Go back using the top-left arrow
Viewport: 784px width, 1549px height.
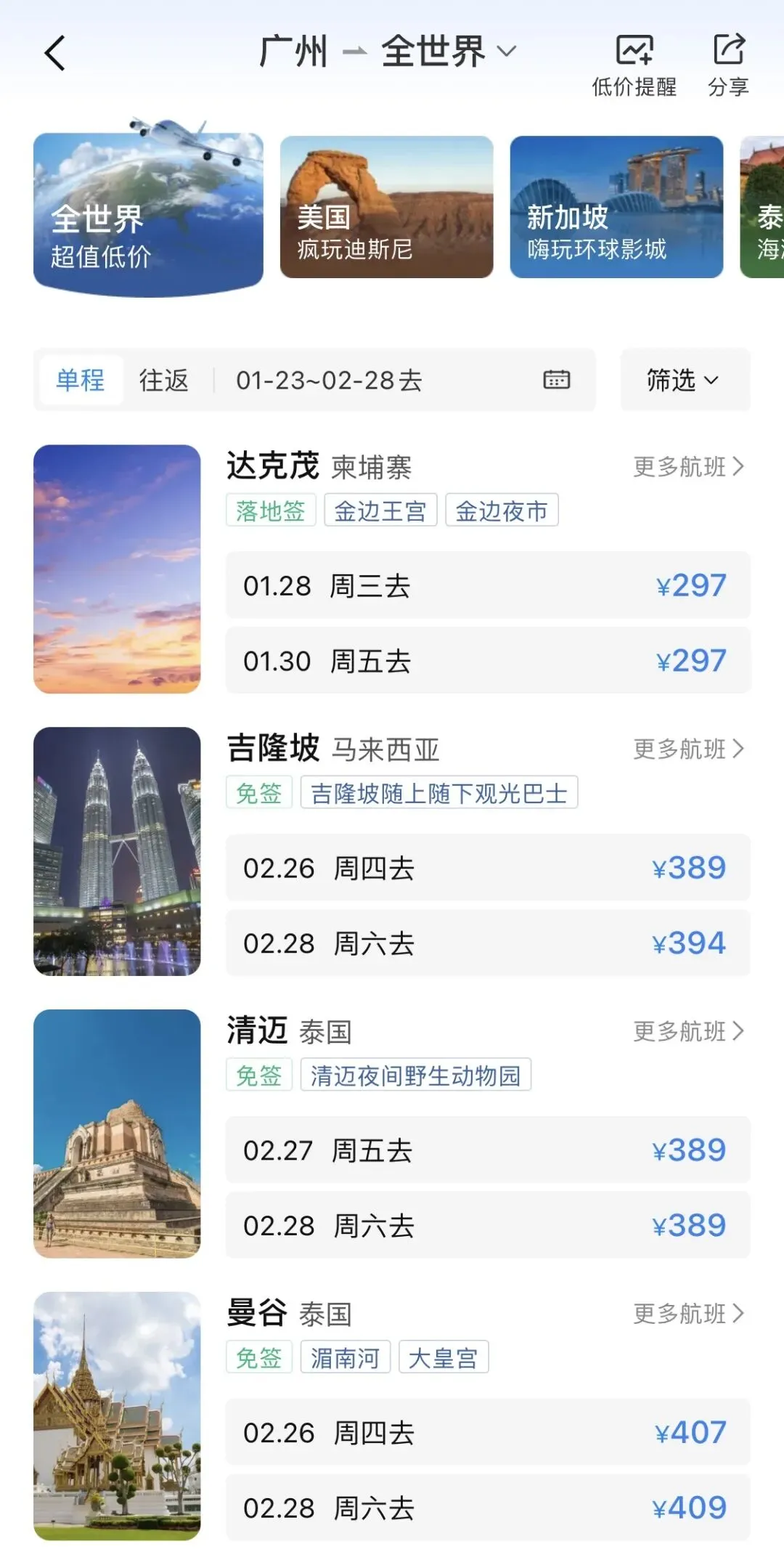pos(55,53)
